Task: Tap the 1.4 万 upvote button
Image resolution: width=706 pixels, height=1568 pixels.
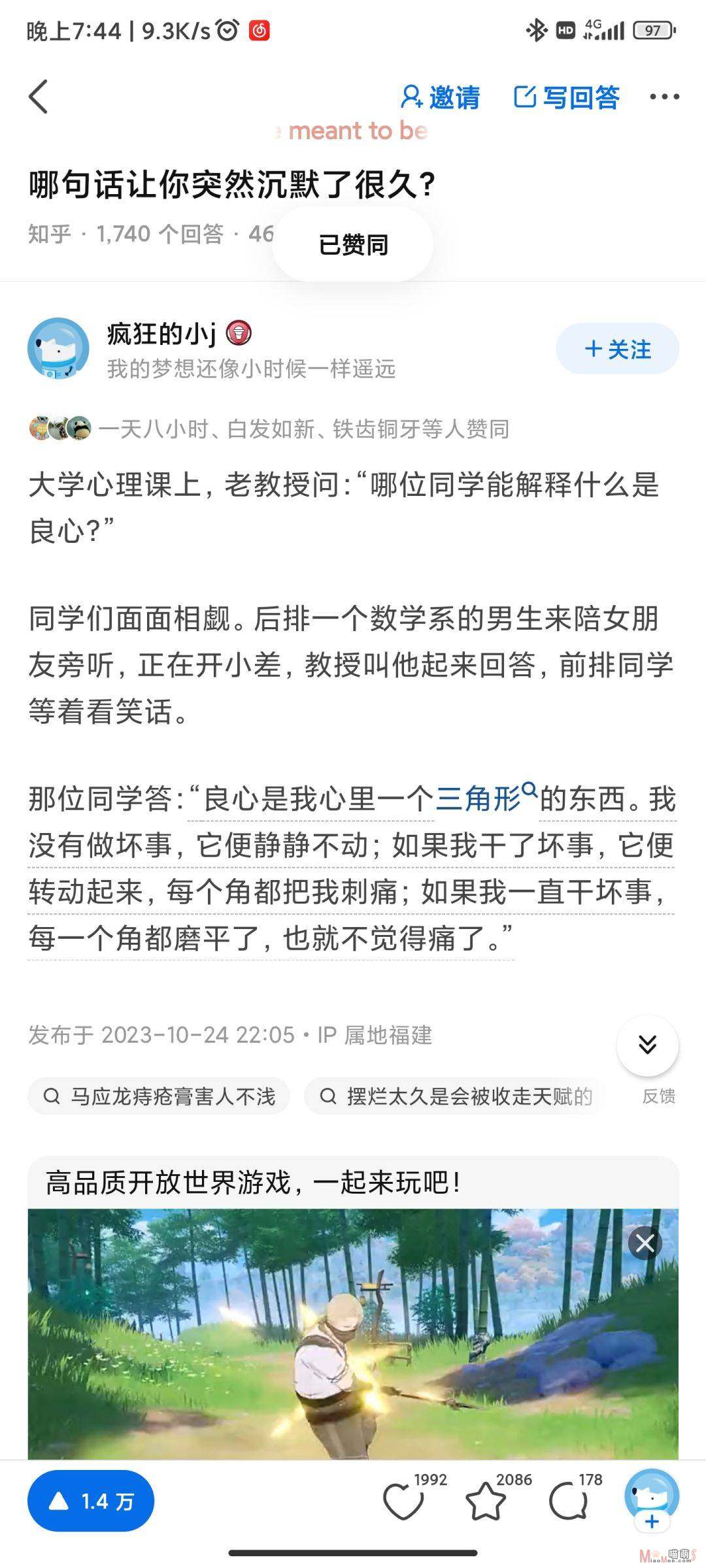Action: [91, 1501]
